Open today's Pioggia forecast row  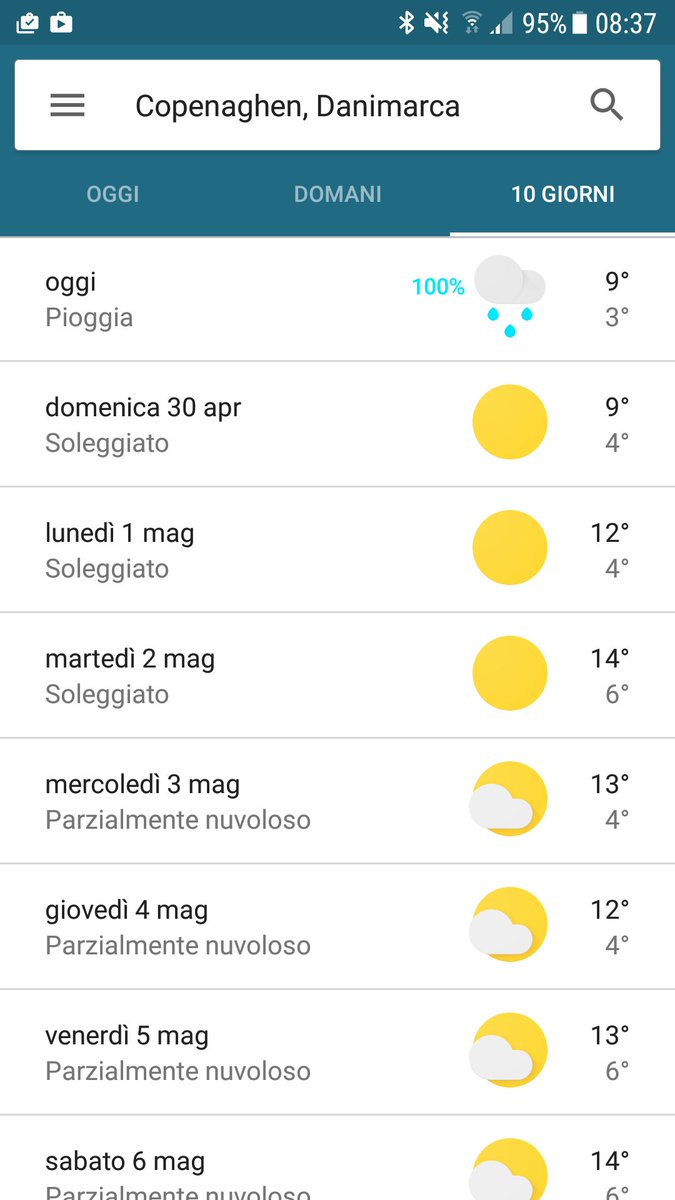(x=337, y=300)
